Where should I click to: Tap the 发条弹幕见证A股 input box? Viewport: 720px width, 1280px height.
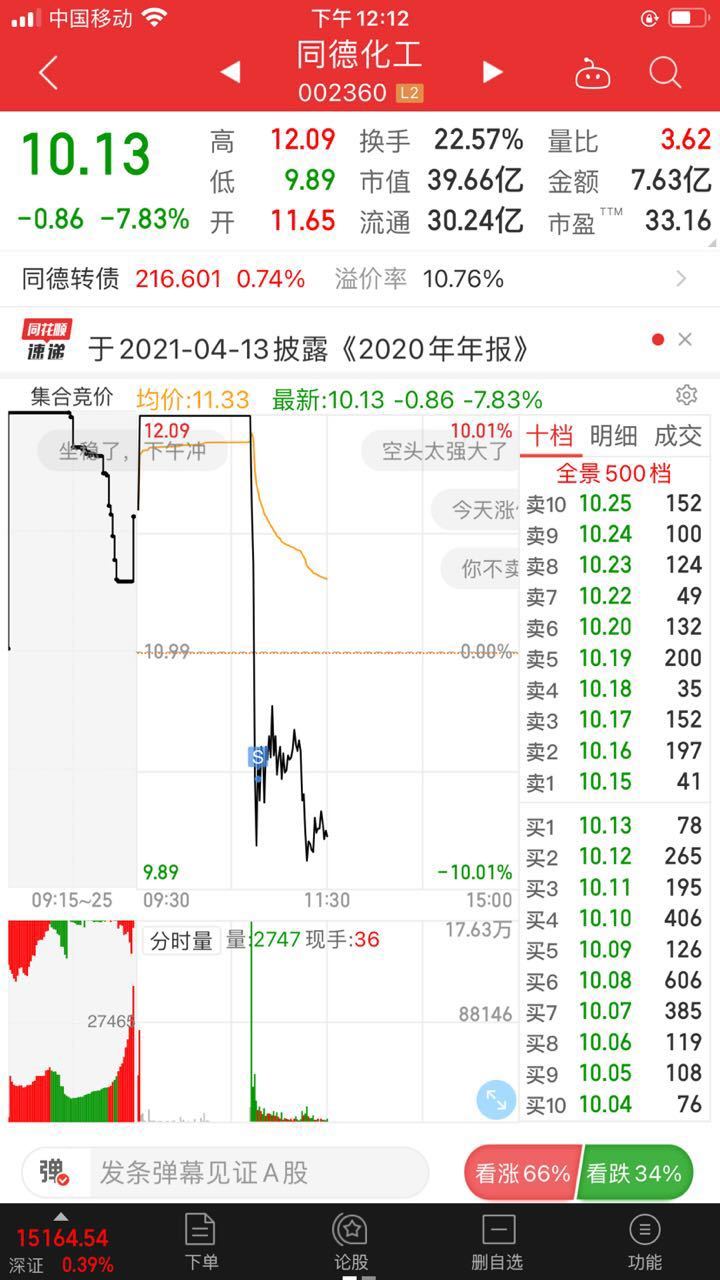(x=225, y=1173)
